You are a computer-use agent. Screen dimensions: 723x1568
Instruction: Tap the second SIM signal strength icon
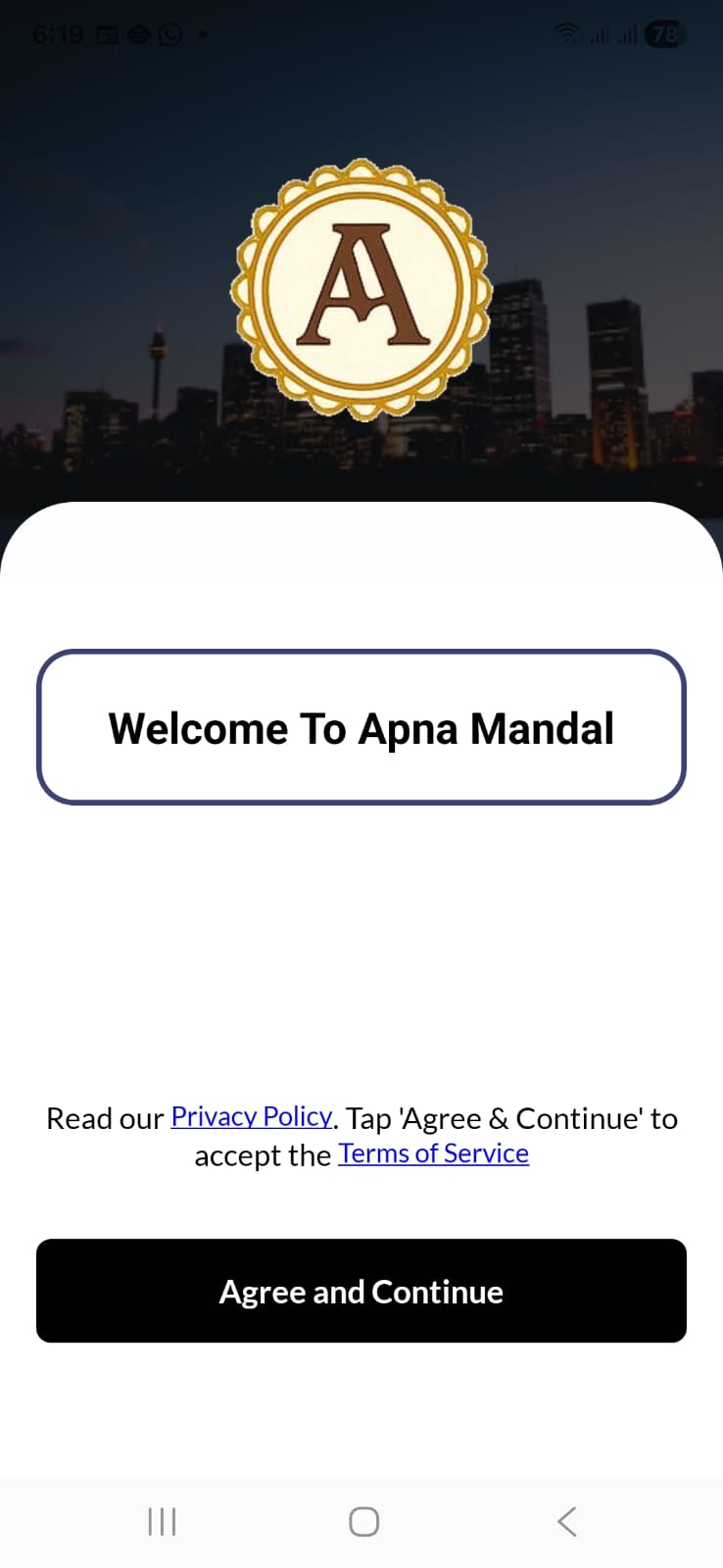point(630,33)
